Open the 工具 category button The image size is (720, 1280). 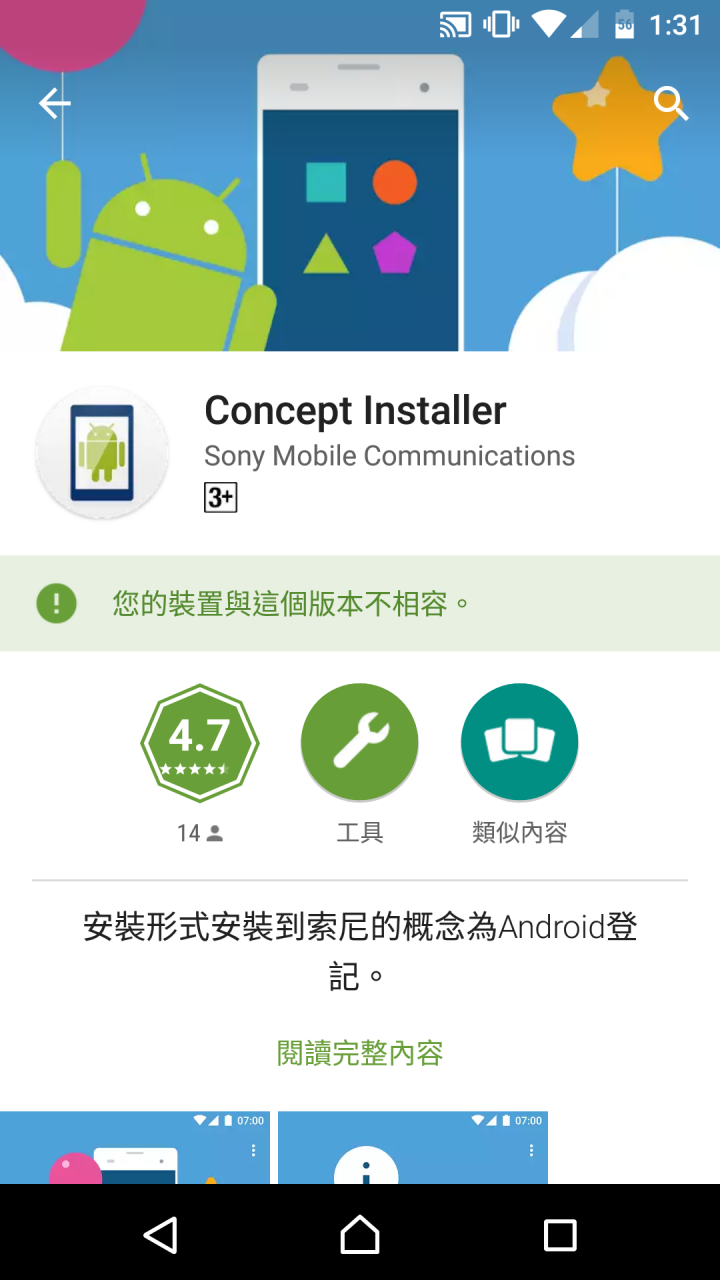tap(360, 743)
